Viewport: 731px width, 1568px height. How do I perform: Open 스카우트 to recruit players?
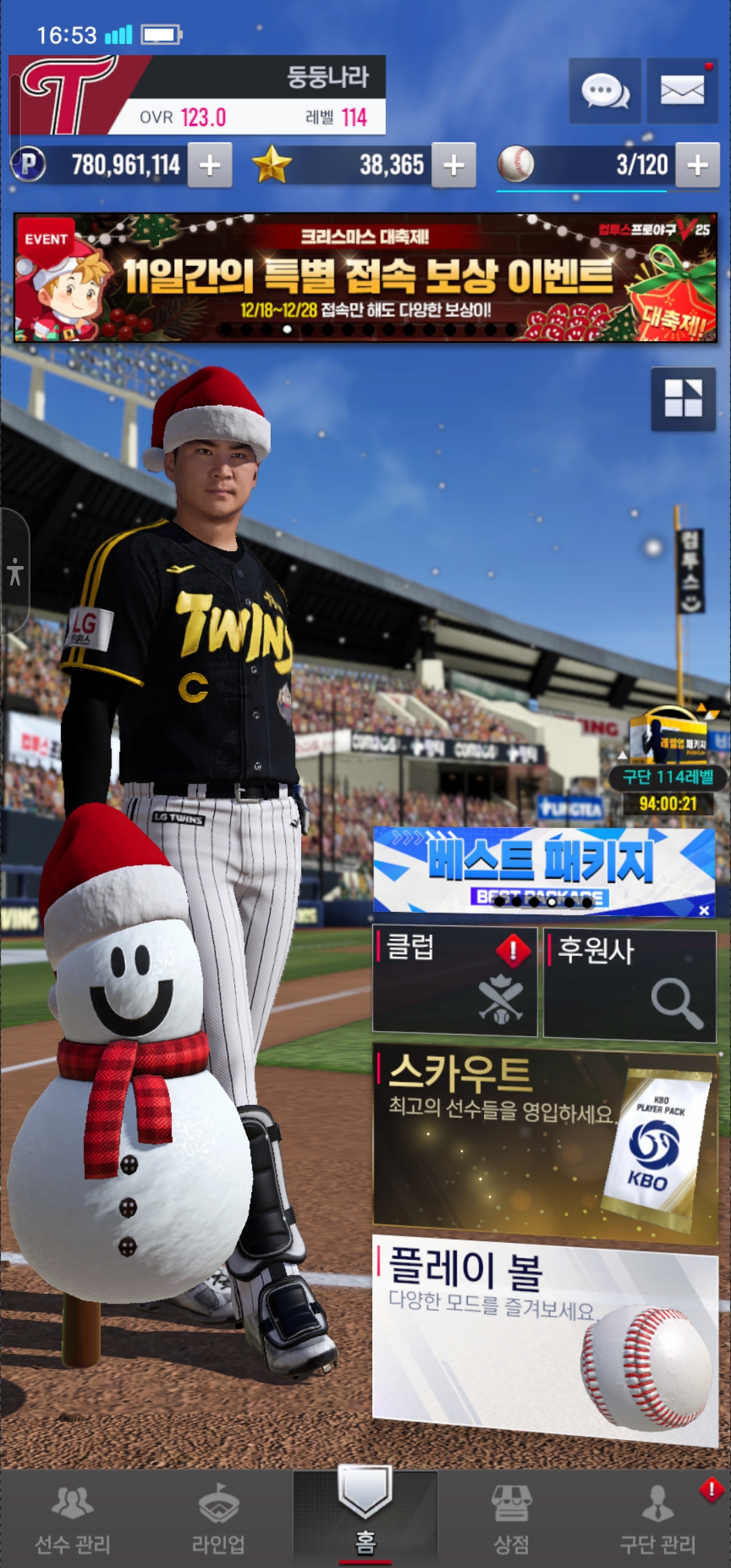pyautogui.click(x=545, y=1144)
